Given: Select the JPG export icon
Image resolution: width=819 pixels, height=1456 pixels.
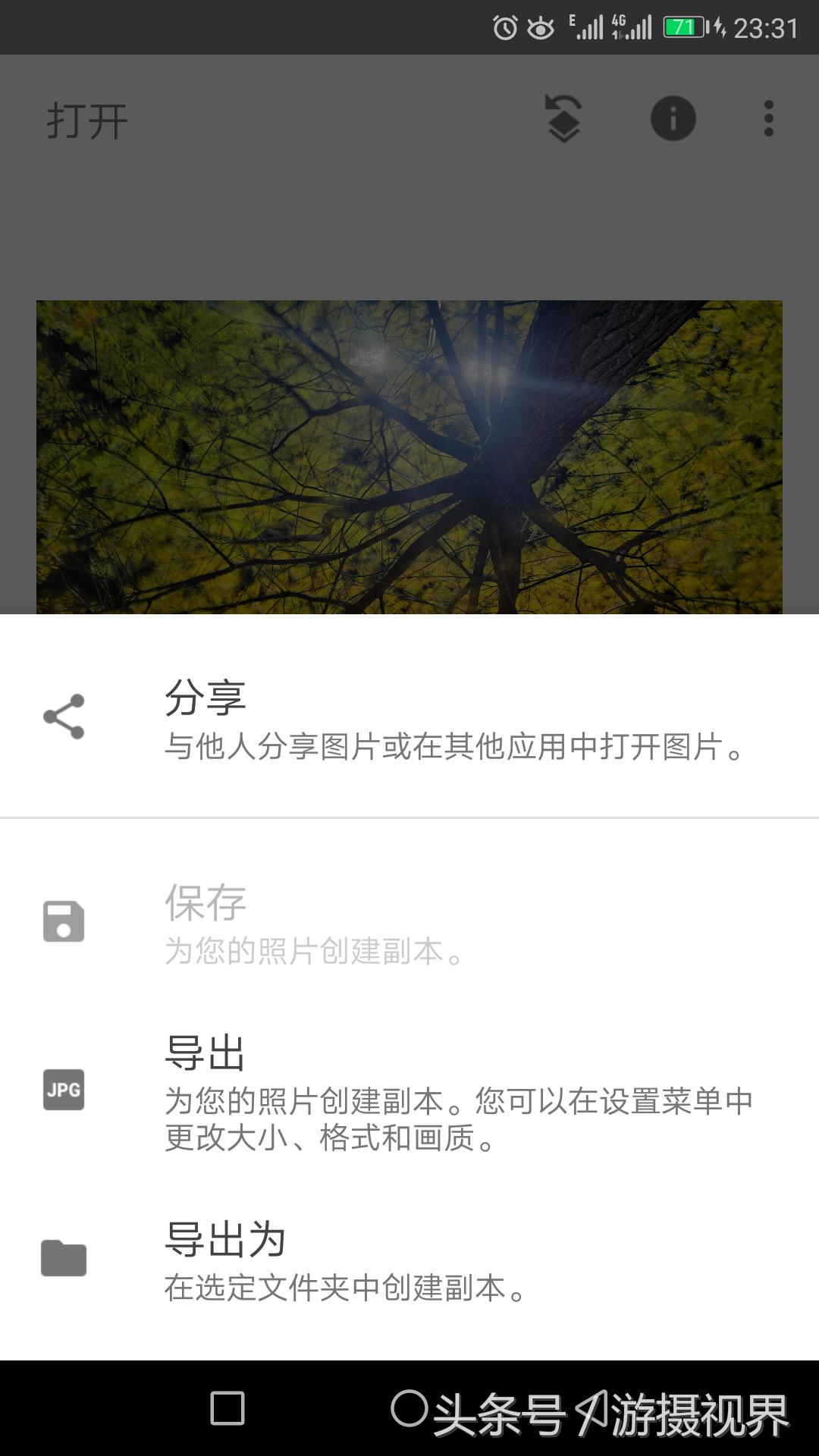Looking at the screenshot, I should pos(65,1090).
